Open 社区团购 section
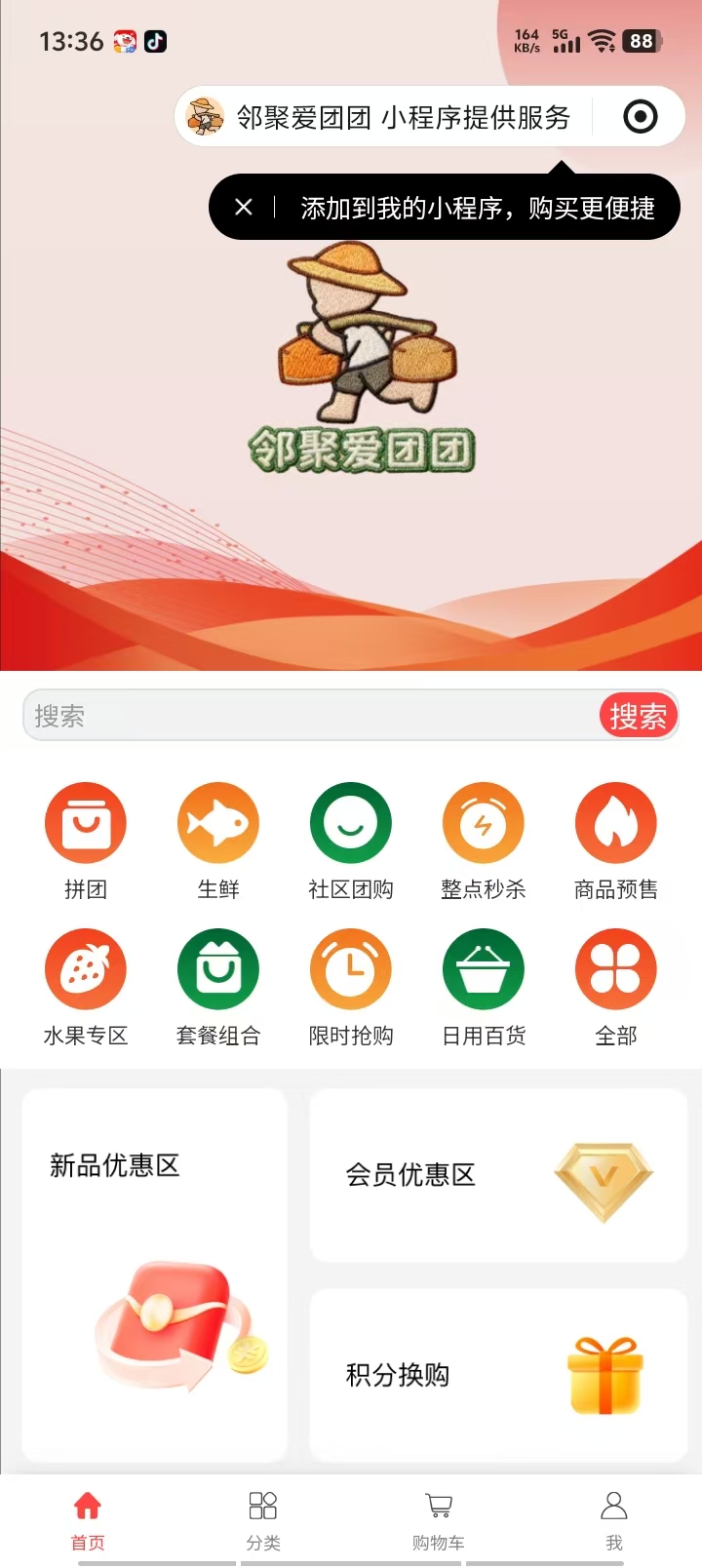The height and width of the screenshot is (1568, 702). point(351,824)
